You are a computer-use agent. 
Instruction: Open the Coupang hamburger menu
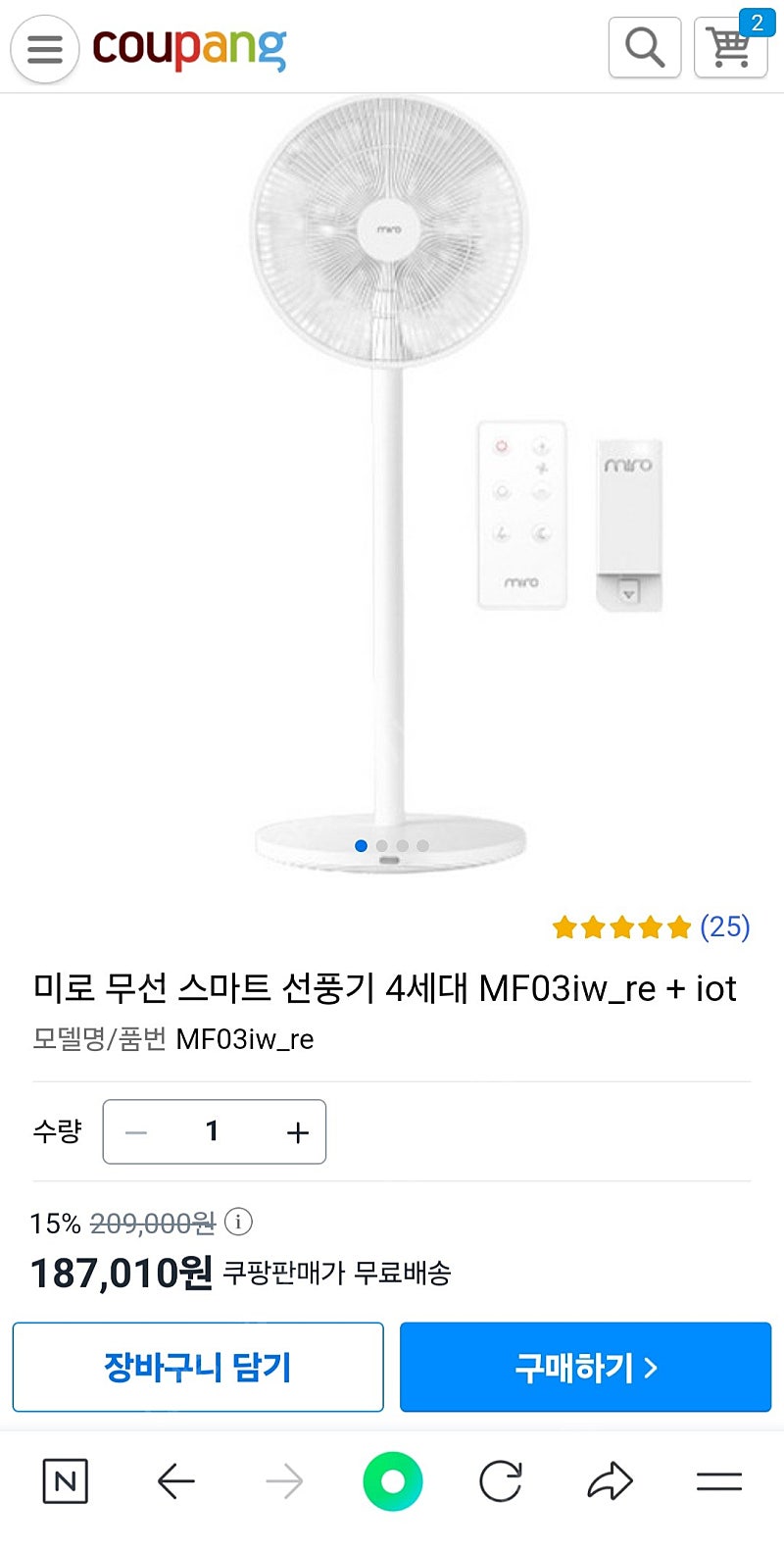click(44, 48)
